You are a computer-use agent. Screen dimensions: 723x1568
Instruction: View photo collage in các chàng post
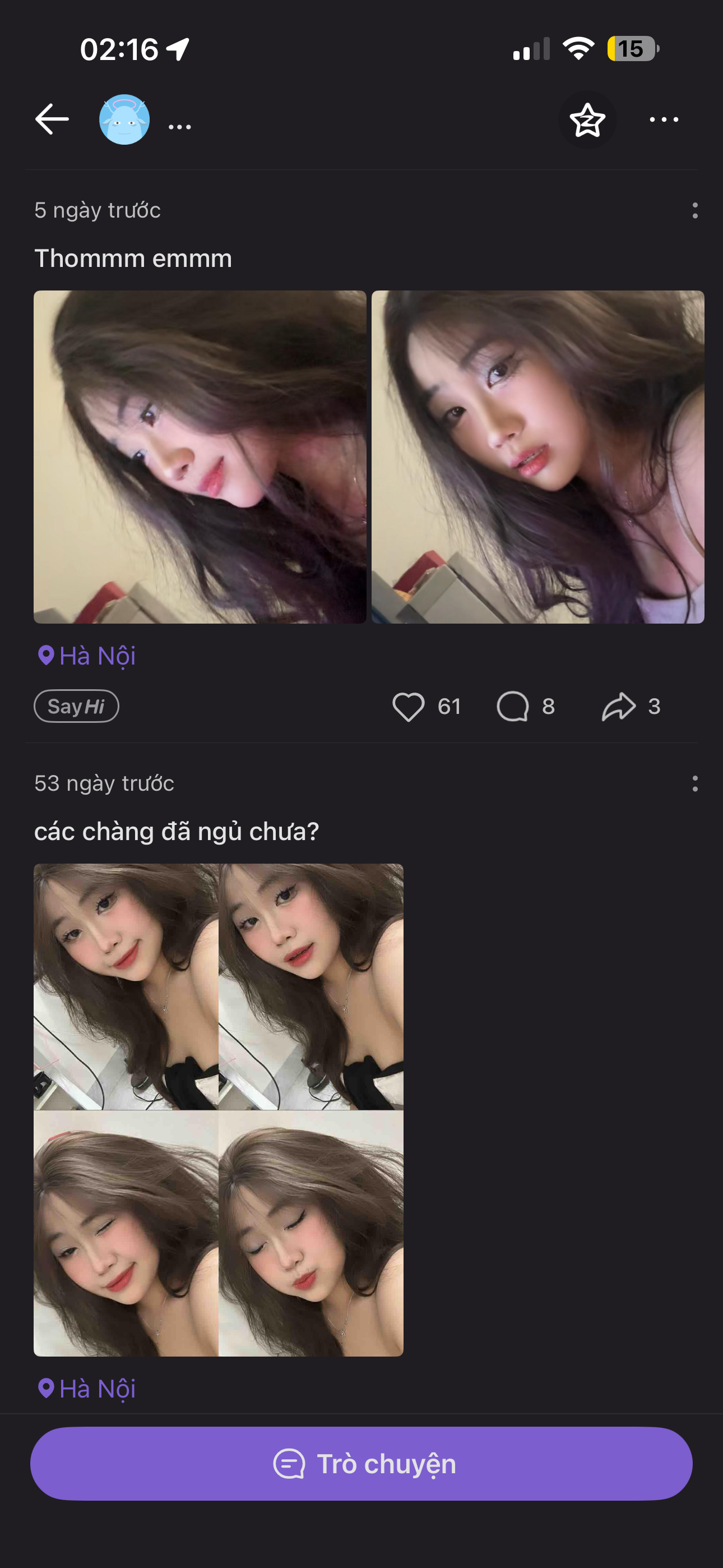[x=218, y=1109]
